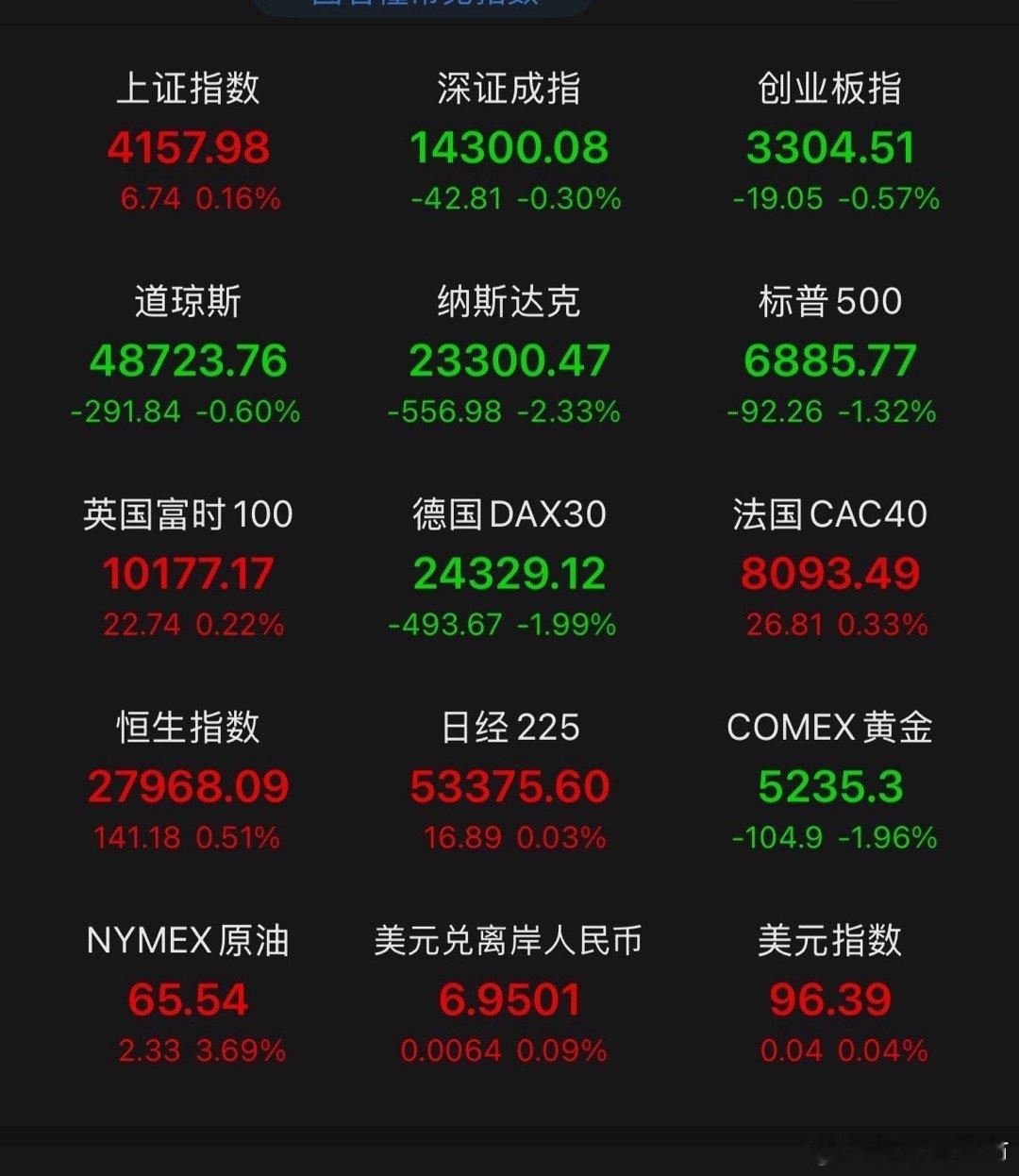Click the red price 53375.60
Viewport: 1019px width, 1176px height.
509,784
